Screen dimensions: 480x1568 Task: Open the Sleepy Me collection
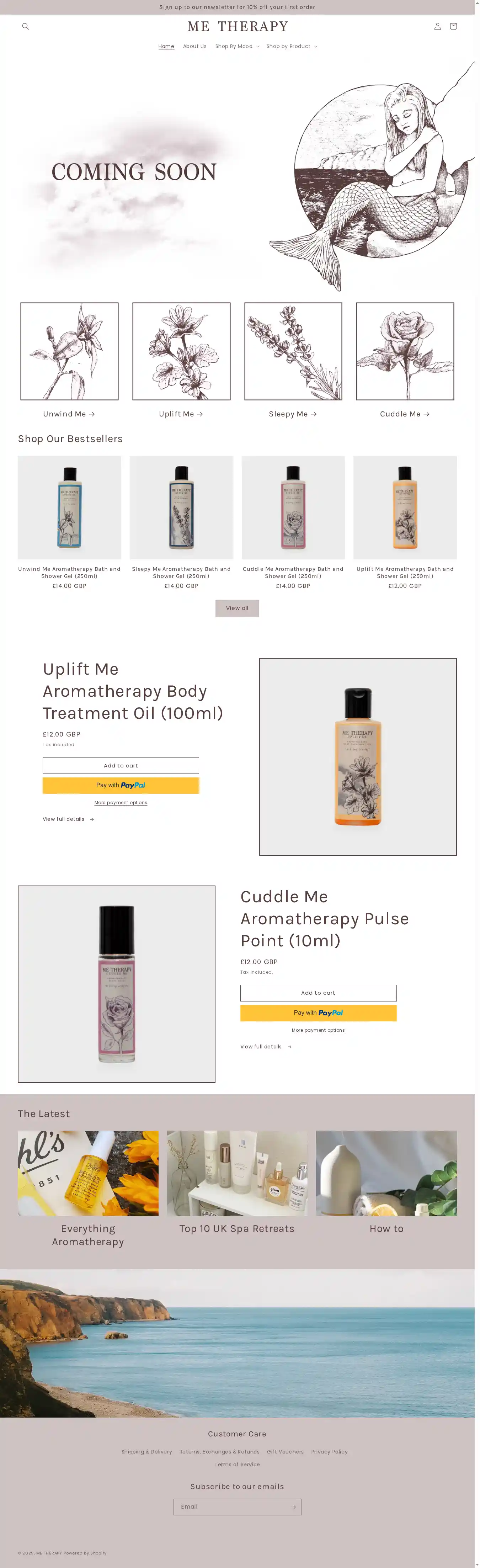293,414
